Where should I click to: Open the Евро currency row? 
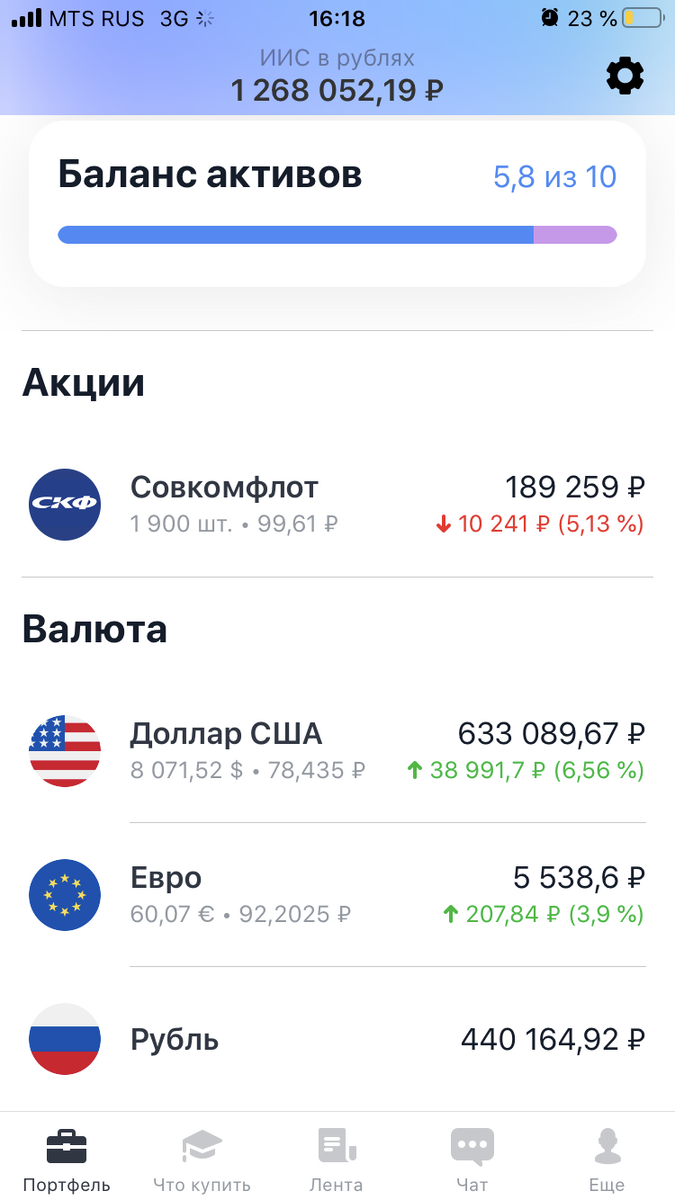coord(337,895)
